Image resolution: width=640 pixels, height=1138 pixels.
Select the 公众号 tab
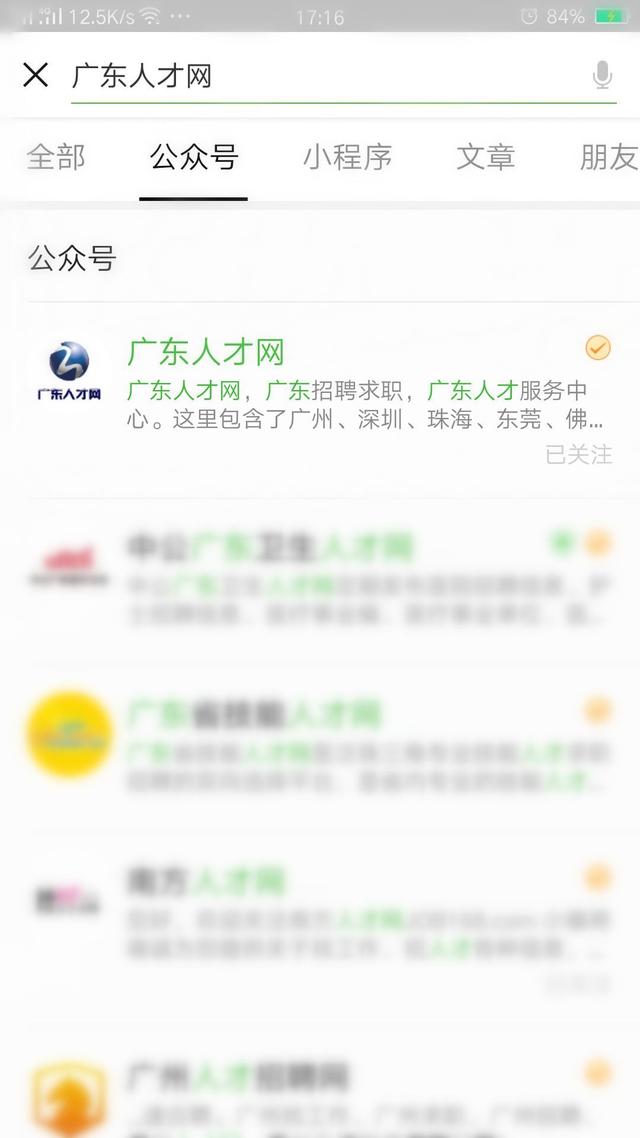(194, 157)
